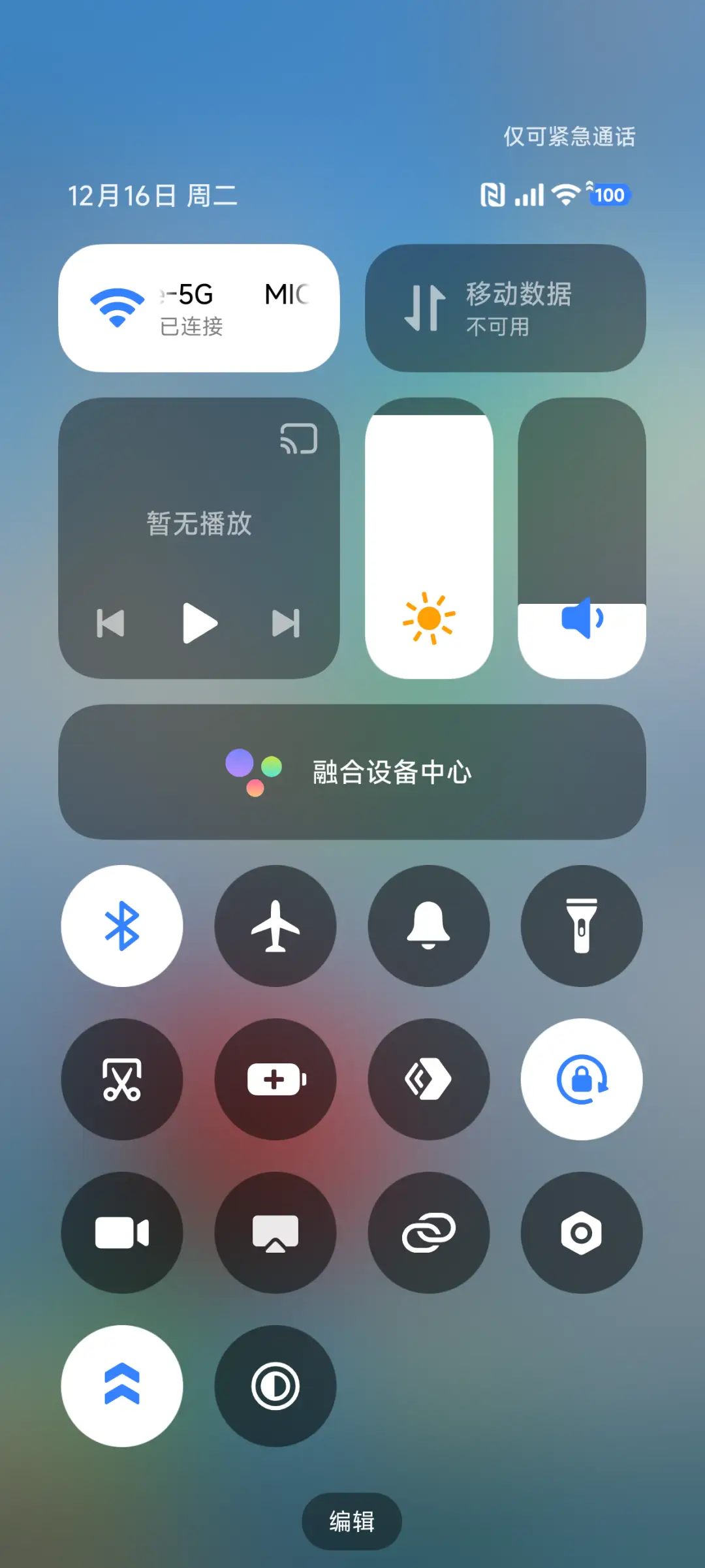Viewport: 705px width, 1568px height.
Task: Start the screen recorder
Action: [121, 1232]
